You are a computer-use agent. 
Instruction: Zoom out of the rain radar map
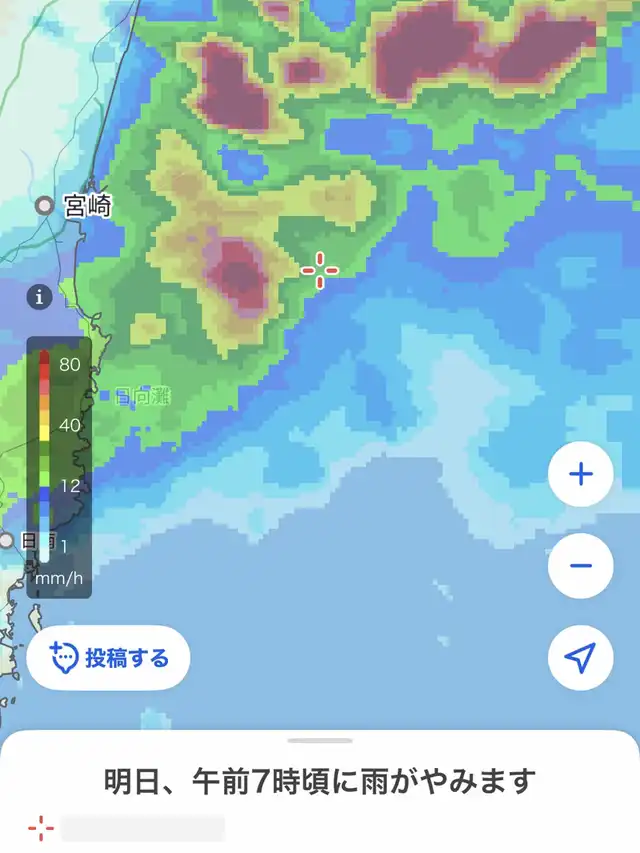pyautogui.click(x=581, y=566)
